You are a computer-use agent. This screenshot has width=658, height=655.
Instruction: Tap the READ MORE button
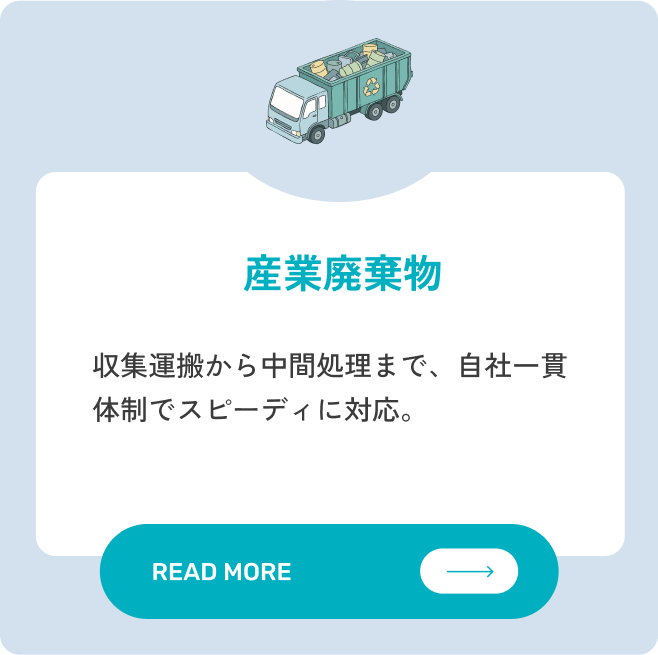pyautogui.click(x=329, y=571)
